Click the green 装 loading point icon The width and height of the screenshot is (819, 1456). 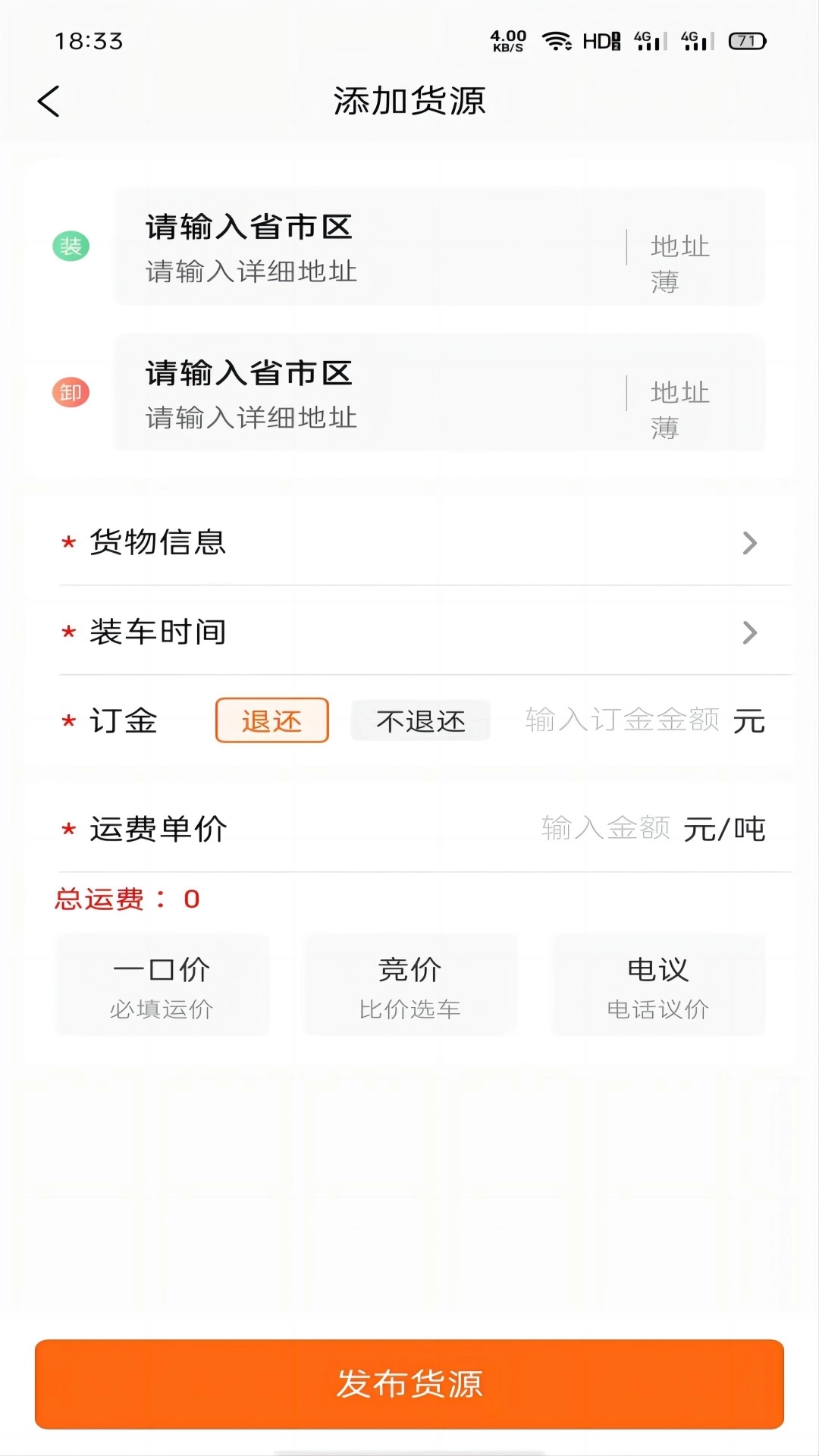point(71,246)
